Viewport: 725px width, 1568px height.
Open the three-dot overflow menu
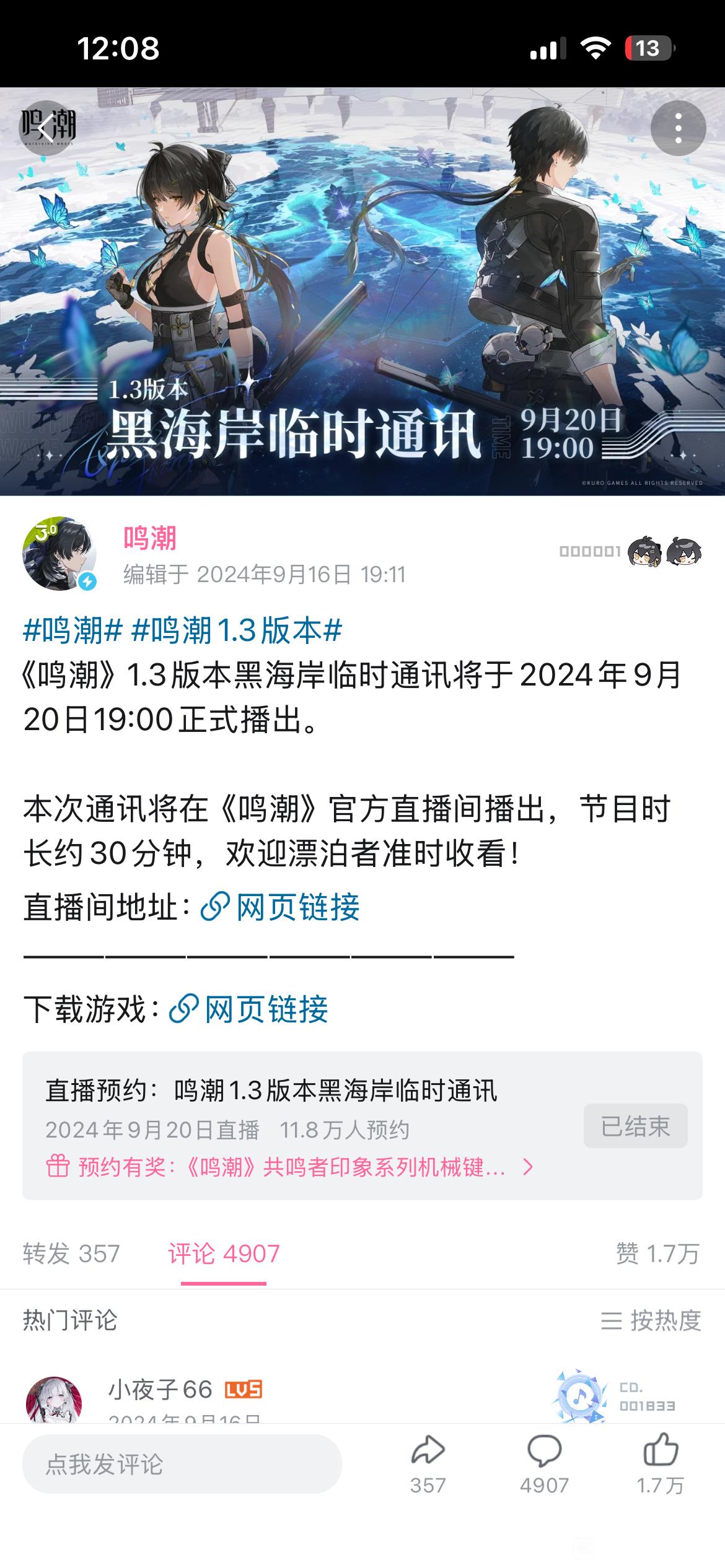point(678,129)
